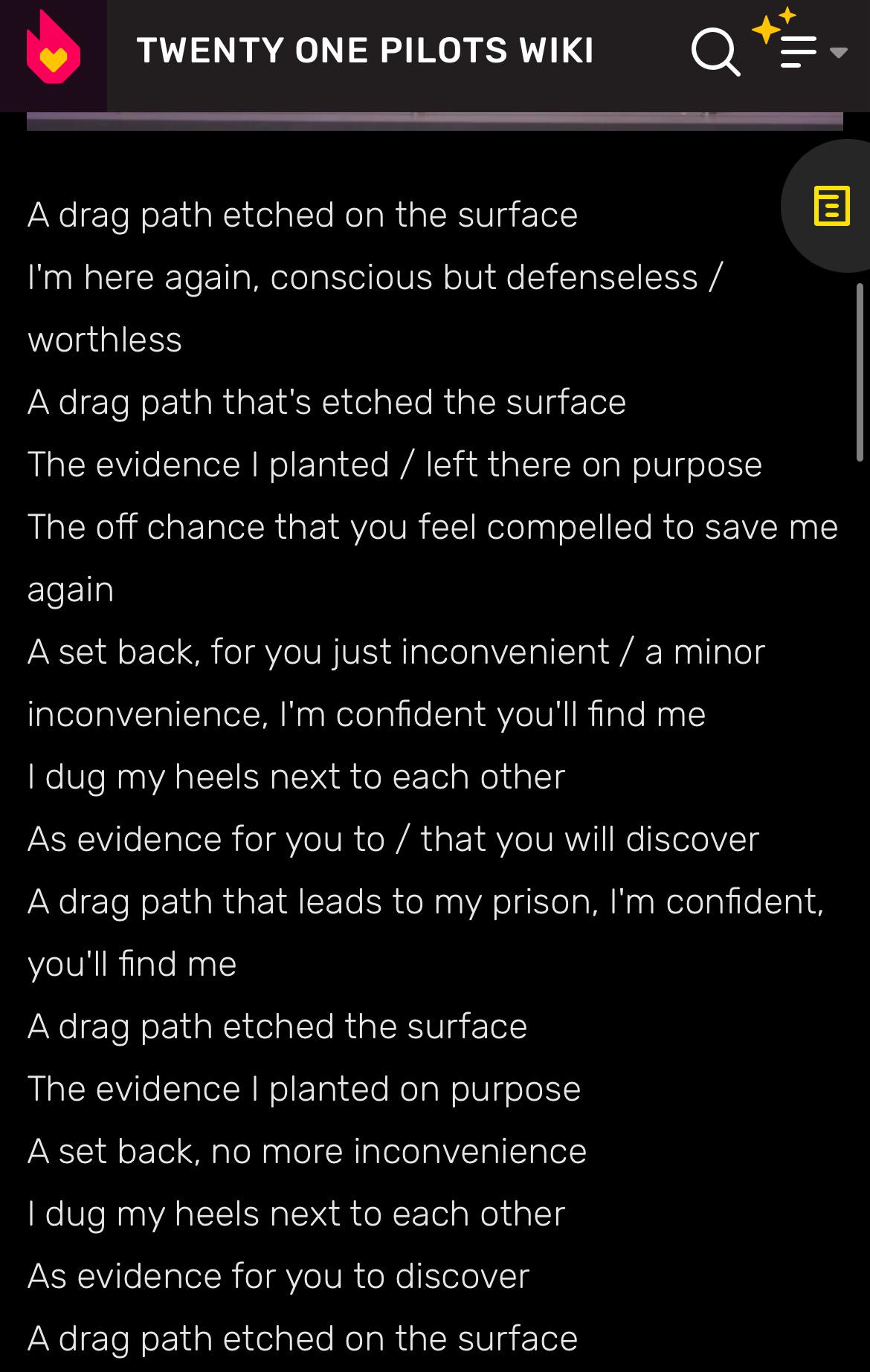The image size is (870, 1372).
Task: Click the TWENTY ONE PILOTS WIKI title link
Action: coord(367,50)
